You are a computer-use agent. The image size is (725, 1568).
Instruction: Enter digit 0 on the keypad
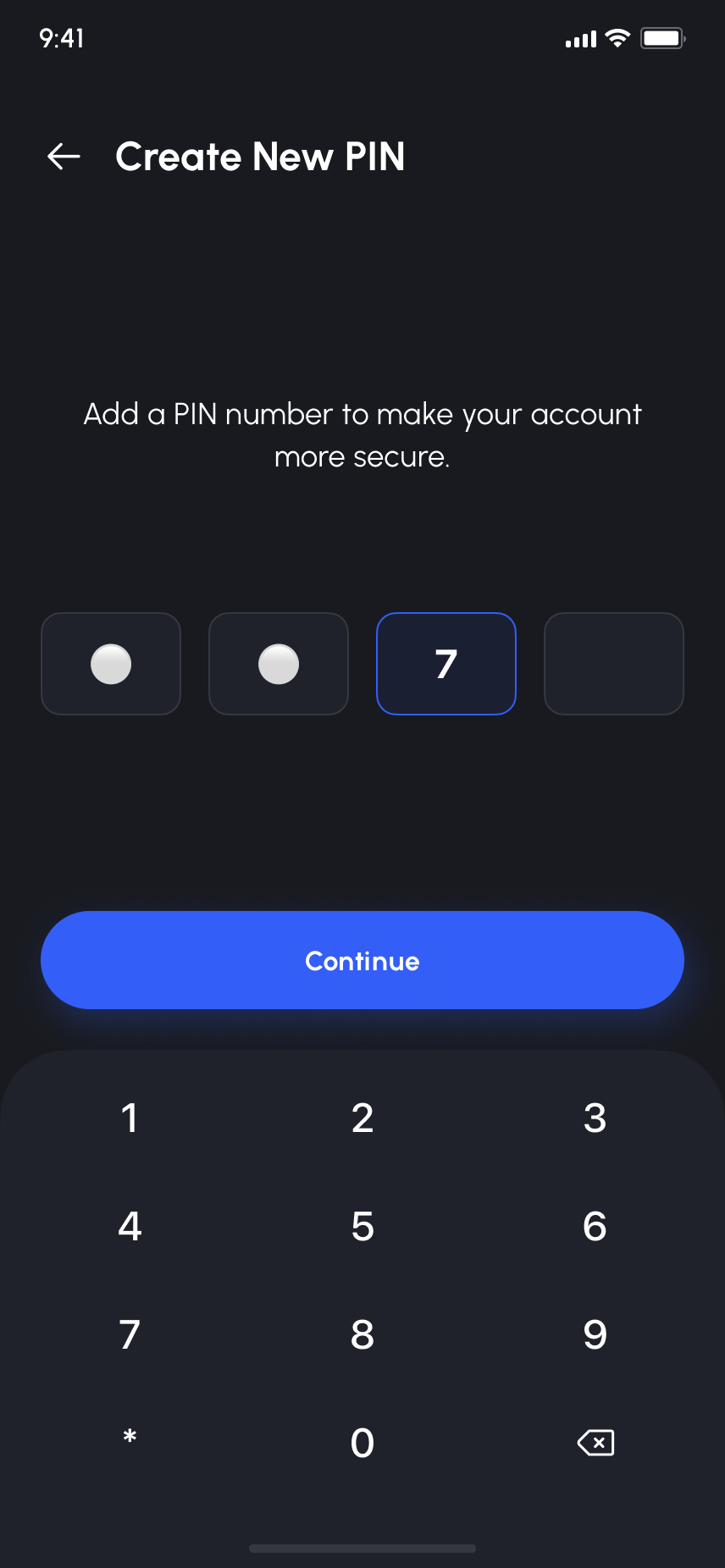click(x=362, y=1443)
